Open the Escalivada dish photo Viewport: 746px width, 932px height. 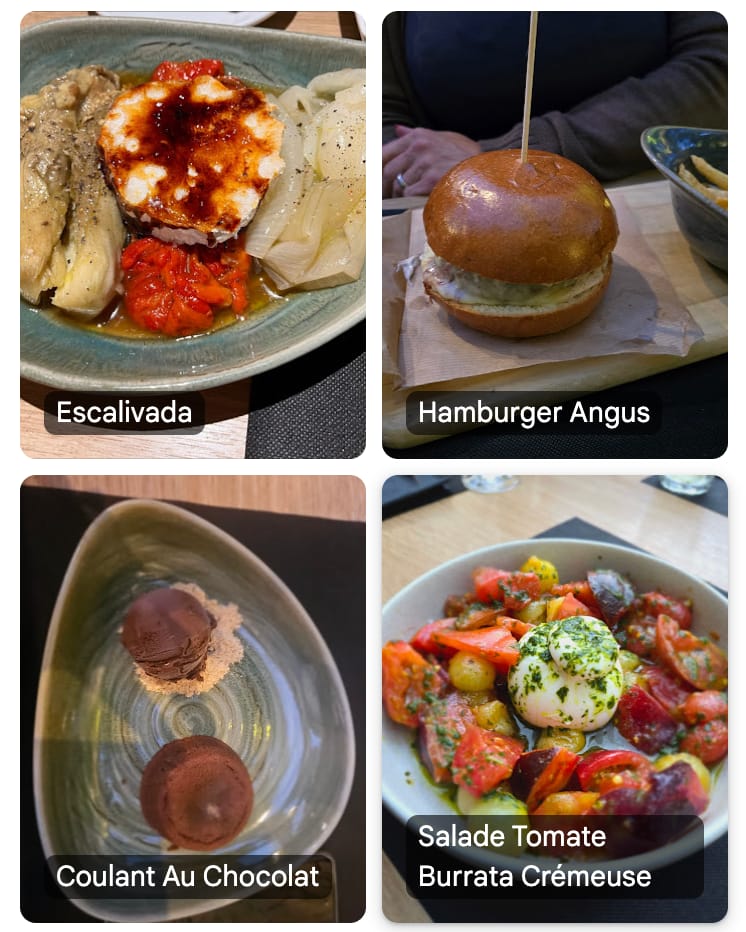[x=192, y=234]
